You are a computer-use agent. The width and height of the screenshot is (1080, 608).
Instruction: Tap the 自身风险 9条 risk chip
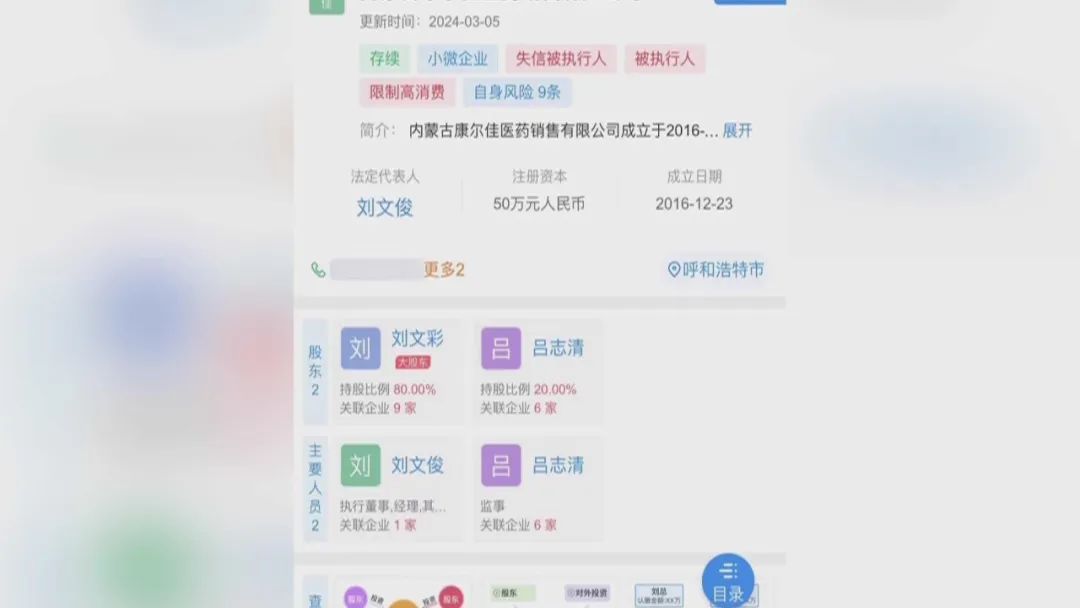click(x=517, y=92)
